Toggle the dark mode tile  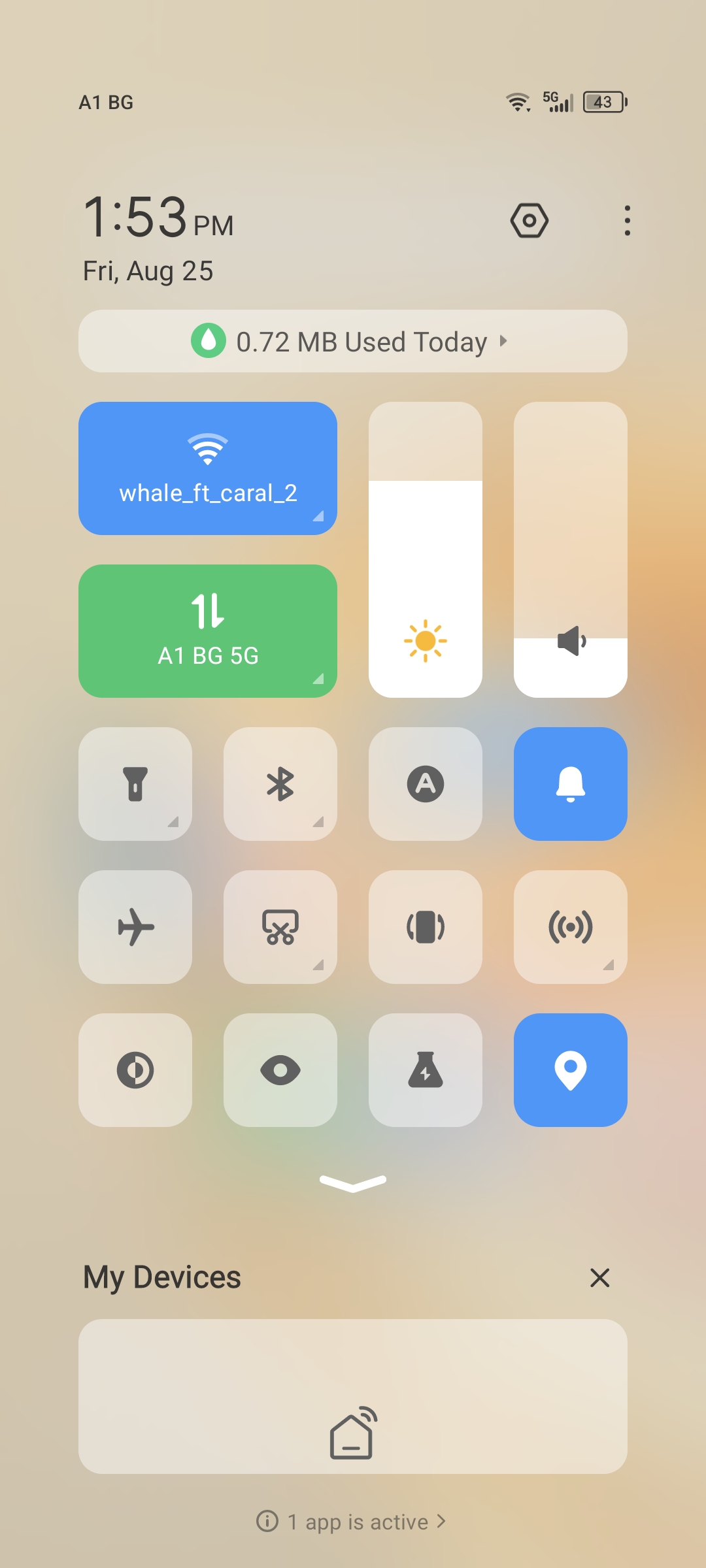coord(135,1070)
